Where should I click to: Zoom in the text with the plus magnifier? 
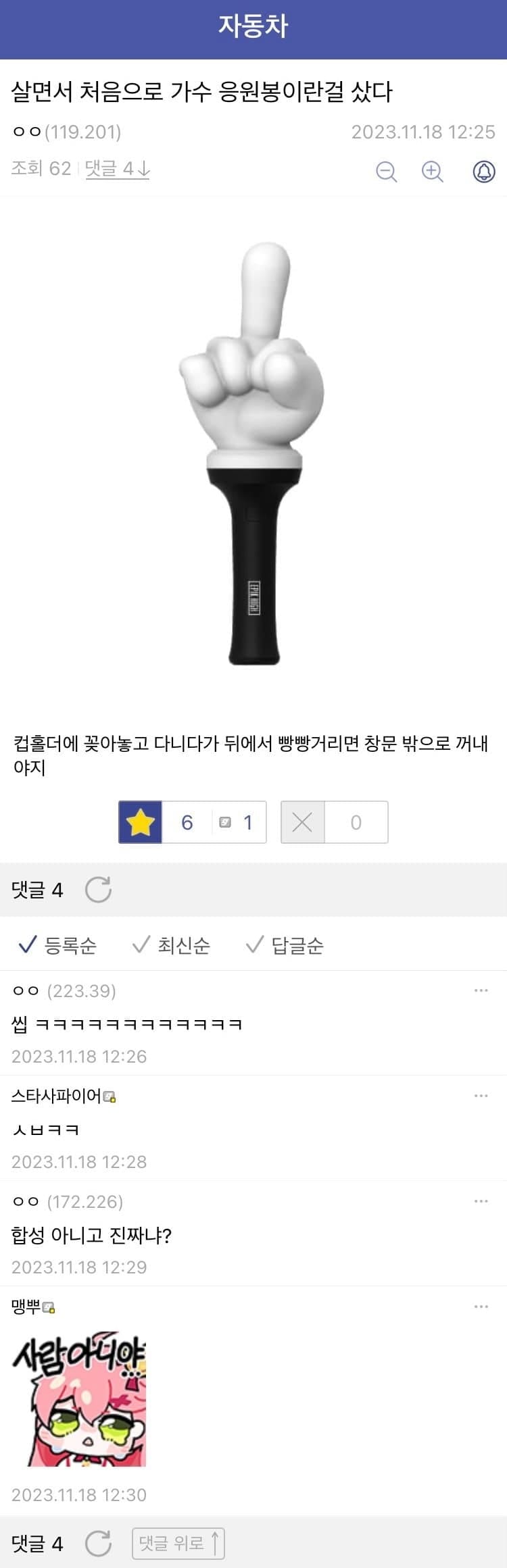point(432,172)
